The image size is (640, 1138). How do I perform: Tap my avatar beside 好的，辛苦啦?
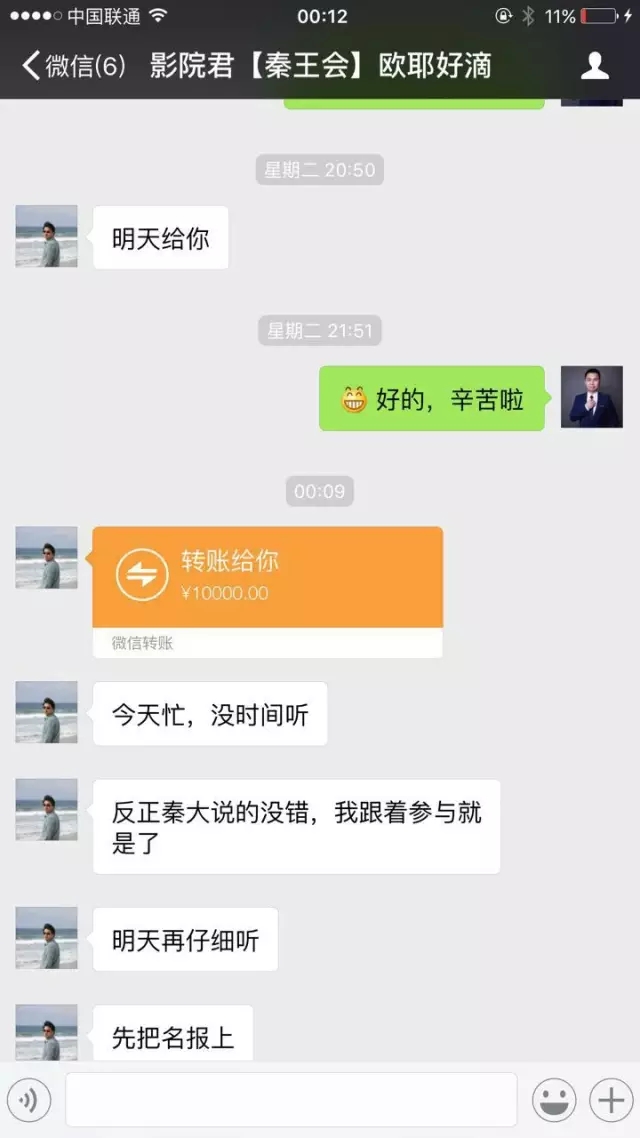(591, 397)
